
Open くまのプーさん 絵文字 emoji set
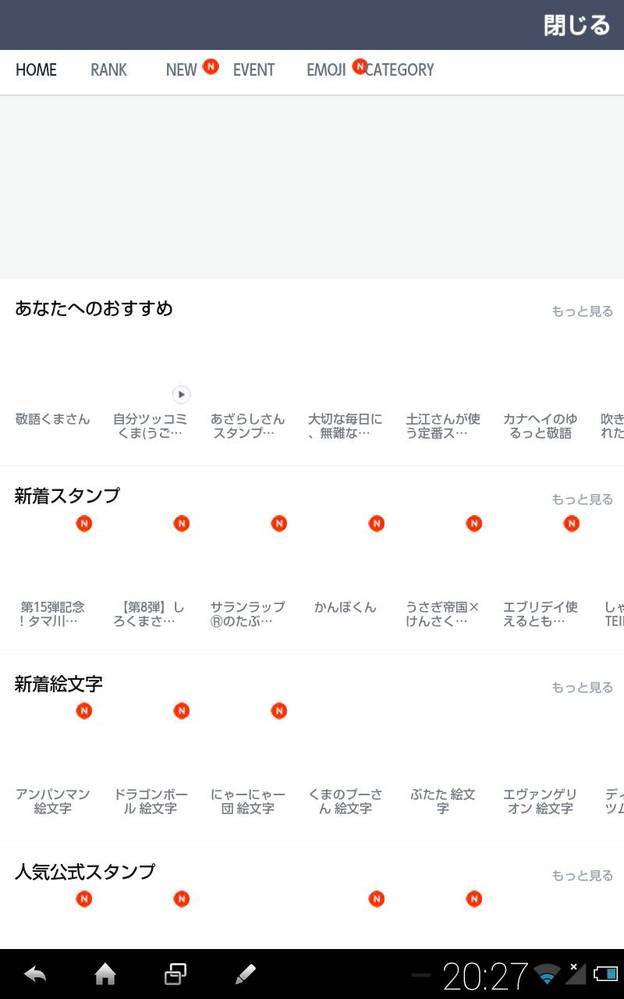(x=345, y=801)
